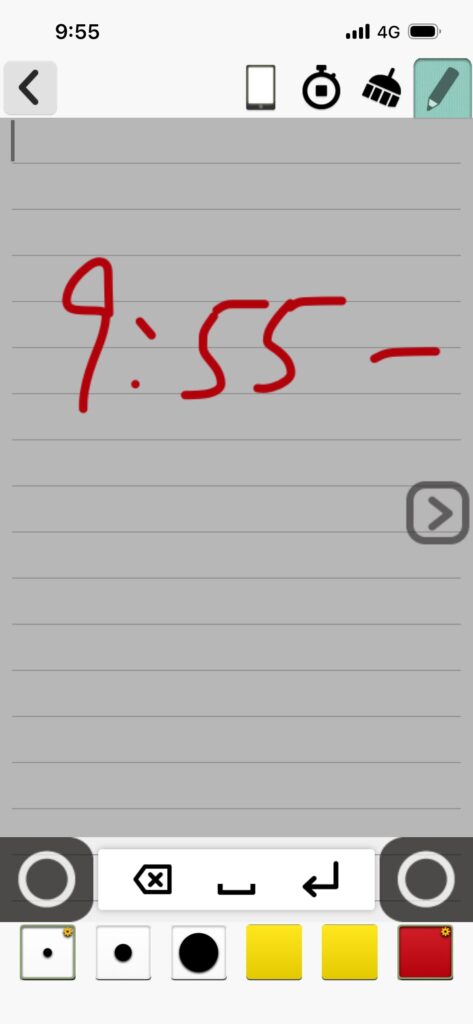Tap the left circle button
Viewport: 473px width, 1024px height.
[46, 879]
